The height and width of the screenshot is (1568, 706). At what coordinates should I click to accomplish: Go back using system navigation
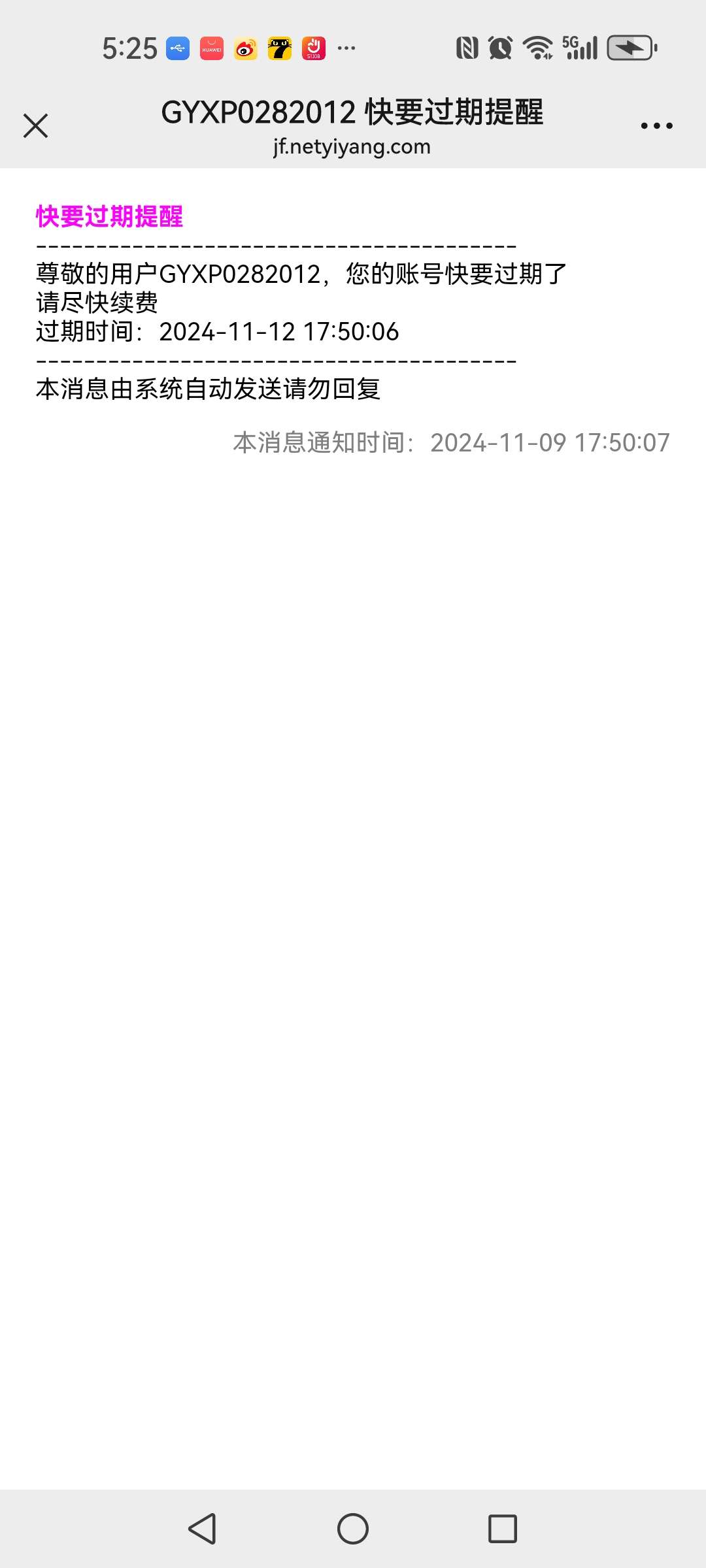click(x=202, y=1529)
